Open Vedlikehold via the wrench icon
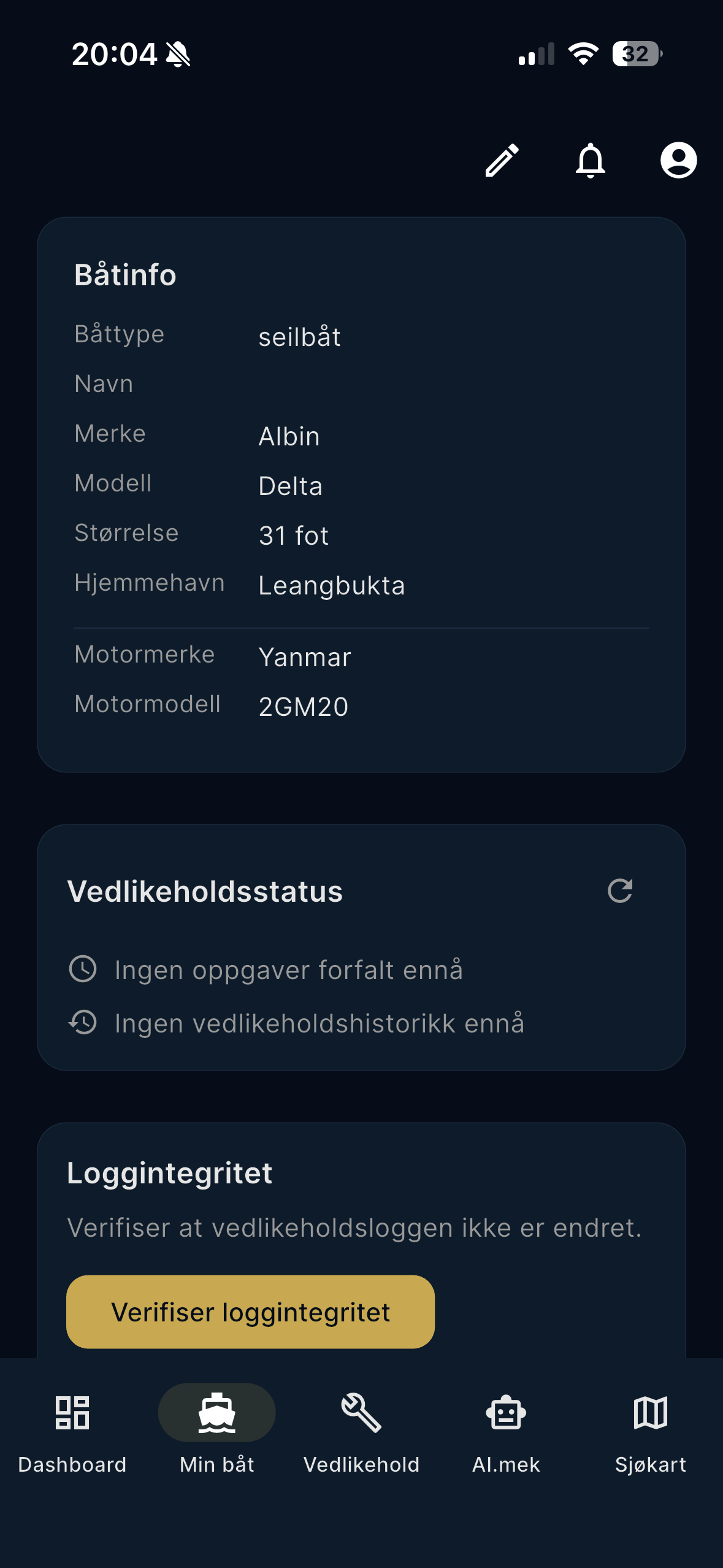The image size is (723, 1568). pyautogui.click(x=361, y=1412)
